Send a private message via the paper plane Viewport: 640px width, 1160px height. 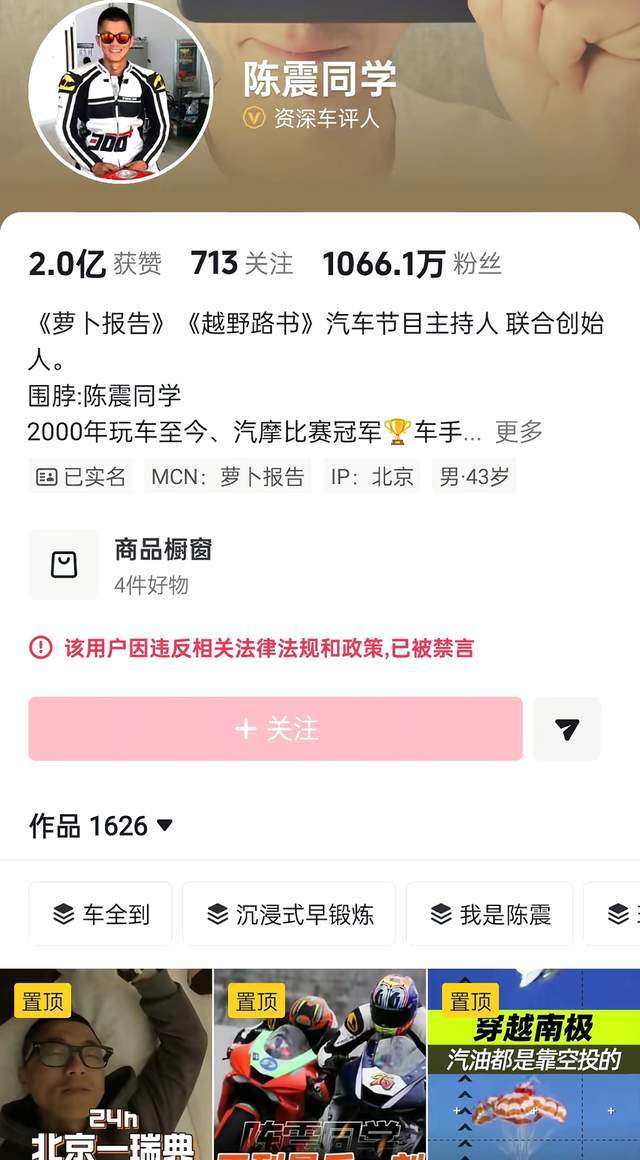coord(567,729)
